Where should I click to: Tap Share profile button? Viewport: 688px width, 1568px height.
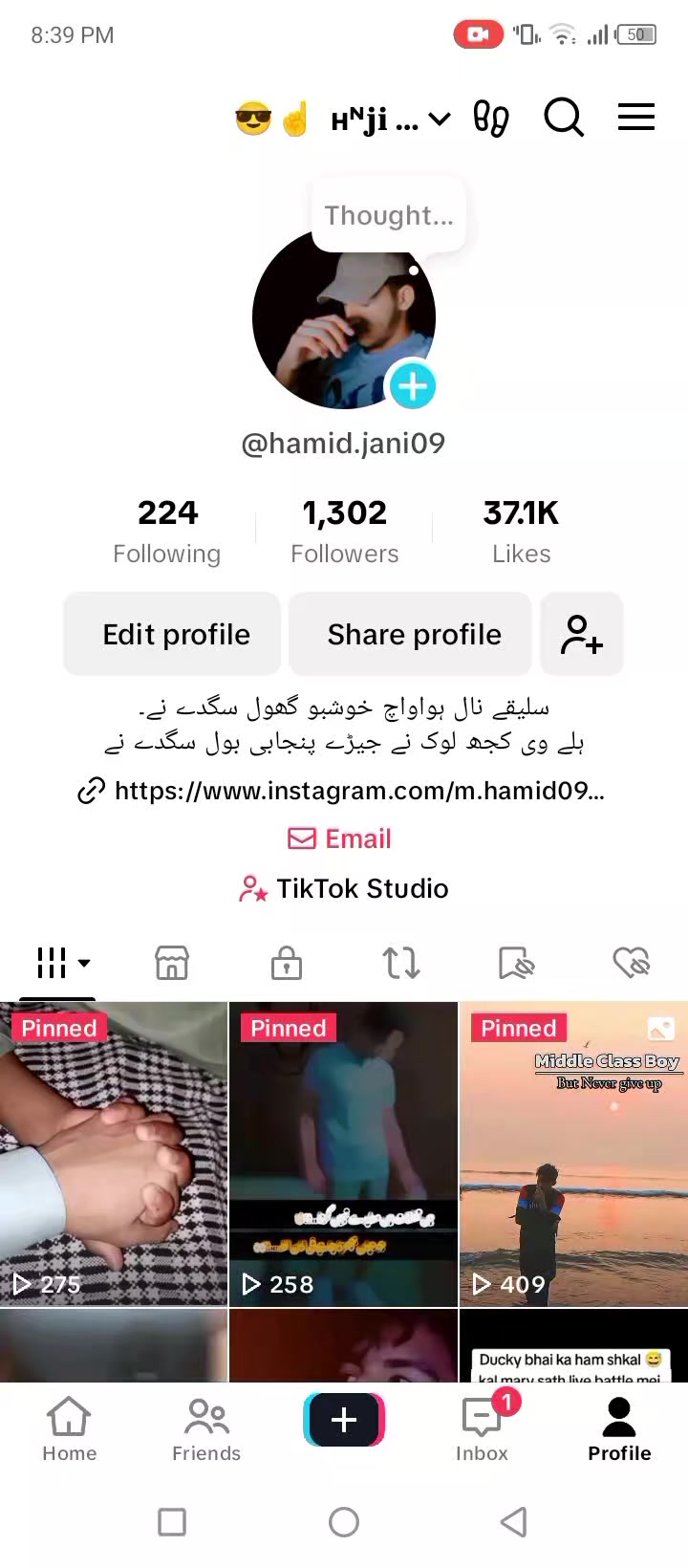pyautogui.click(x=414, y=634)
